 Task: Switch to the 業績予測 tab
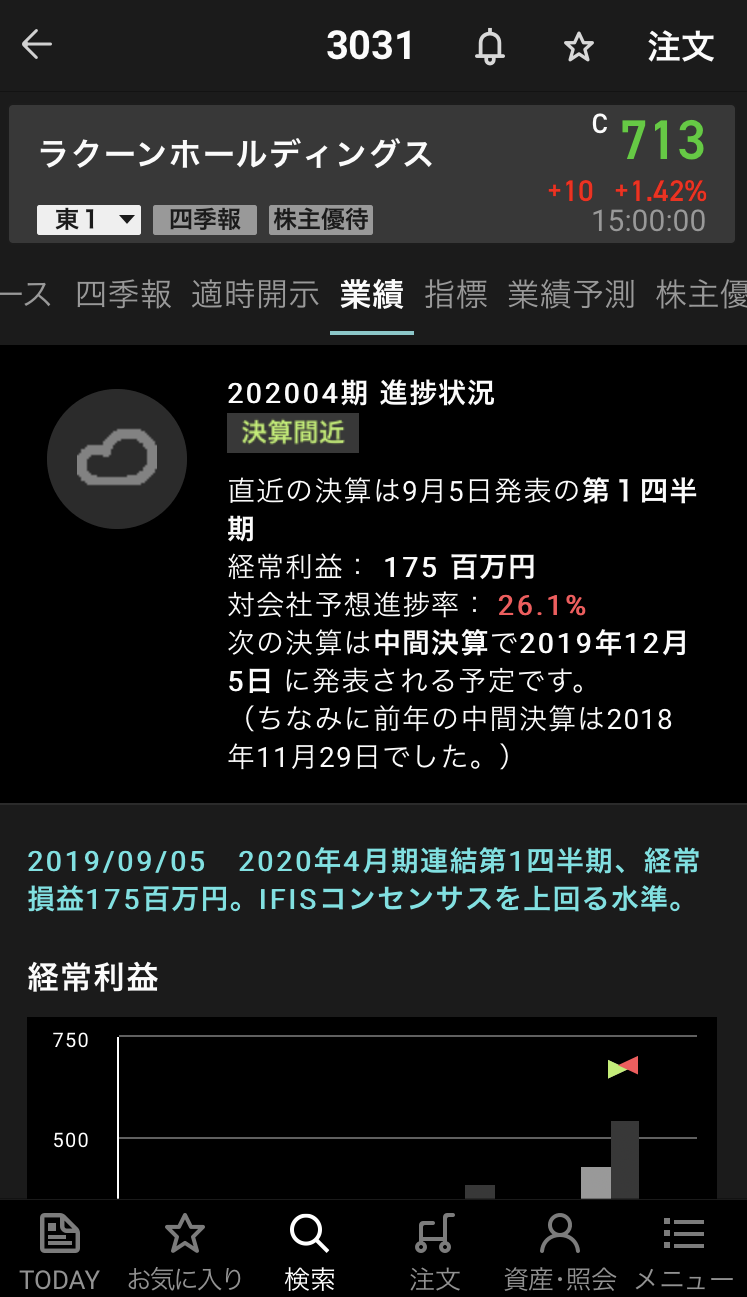(571, 294)
